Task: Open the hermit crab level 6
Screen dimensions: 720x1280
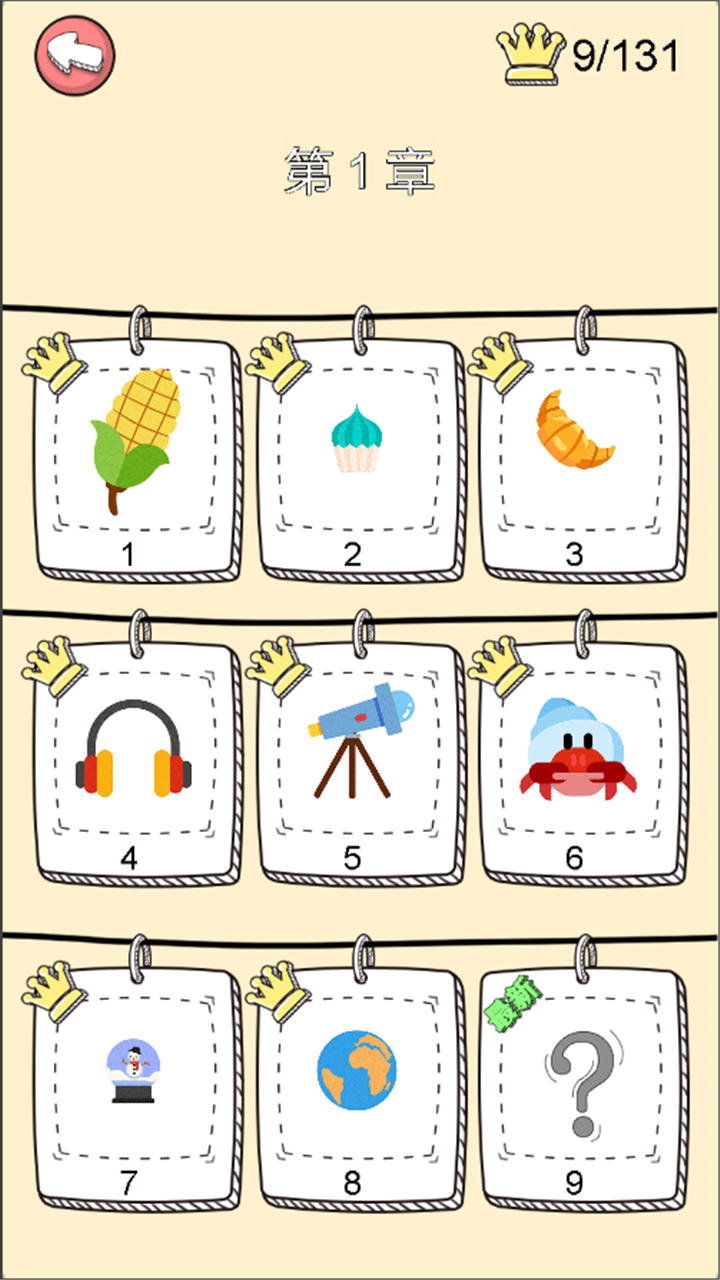Action: click(580, 755)
